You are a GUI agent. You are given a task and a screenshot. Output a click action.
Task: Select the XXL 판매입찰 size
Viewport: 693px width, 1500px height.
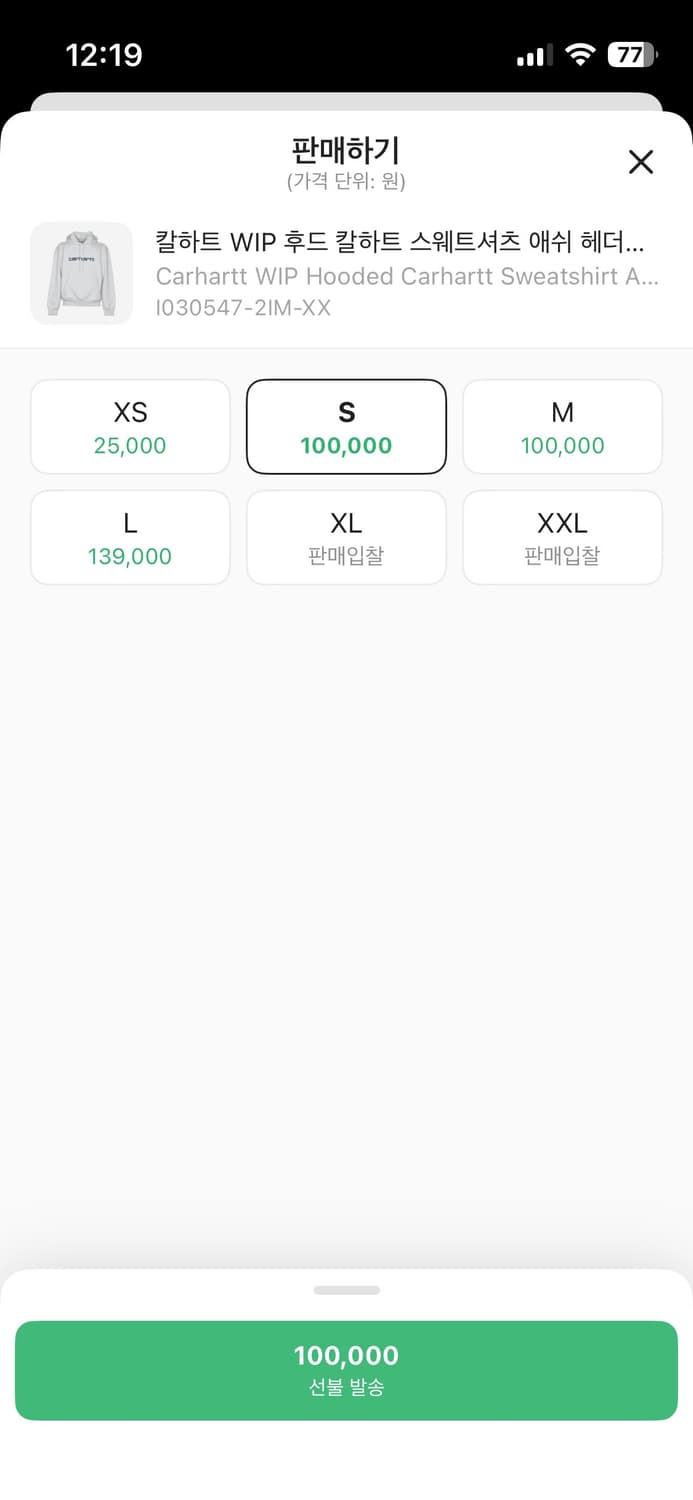click(x=562, y=538)
